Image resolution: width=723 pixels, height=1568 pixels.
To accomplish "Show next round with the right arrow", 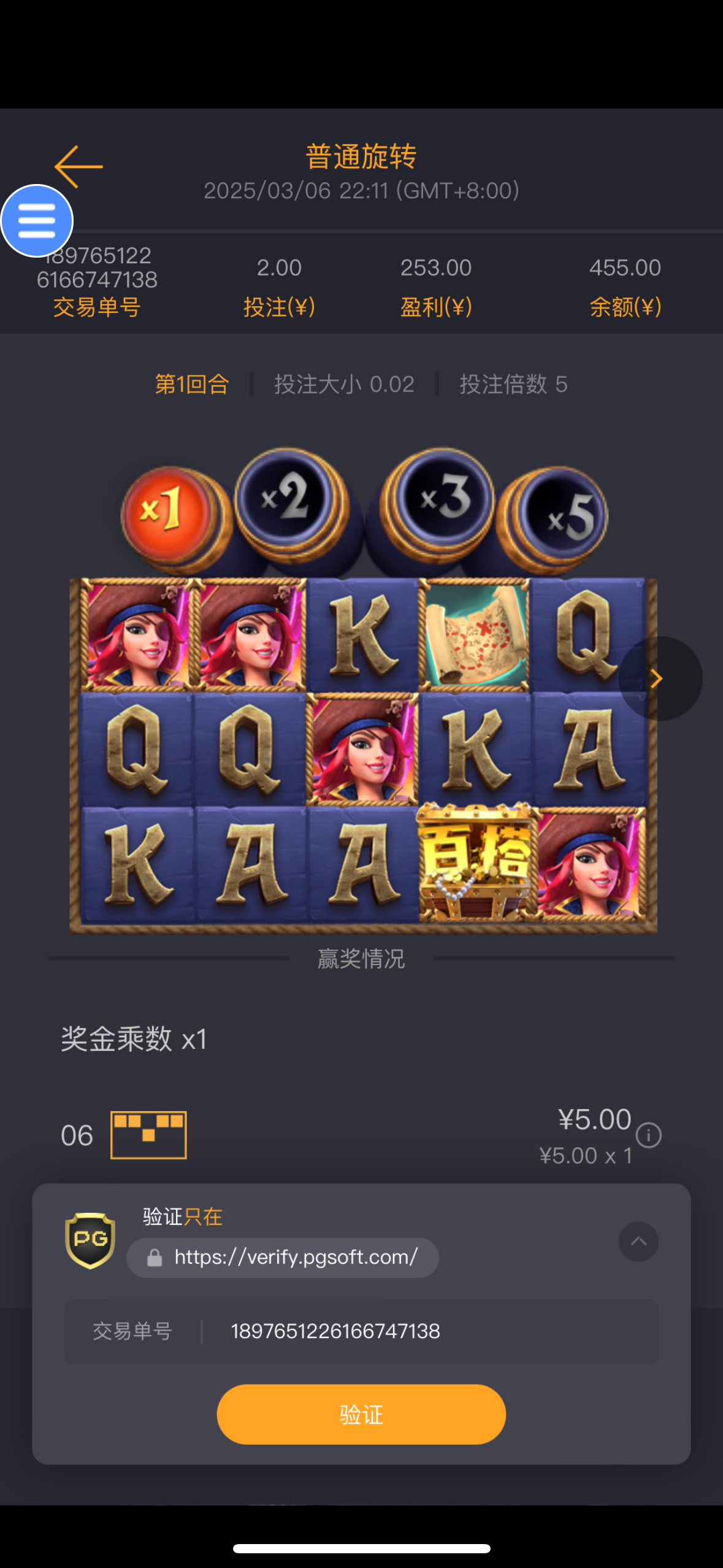I will pyautogui.click(x=657, y=678).
